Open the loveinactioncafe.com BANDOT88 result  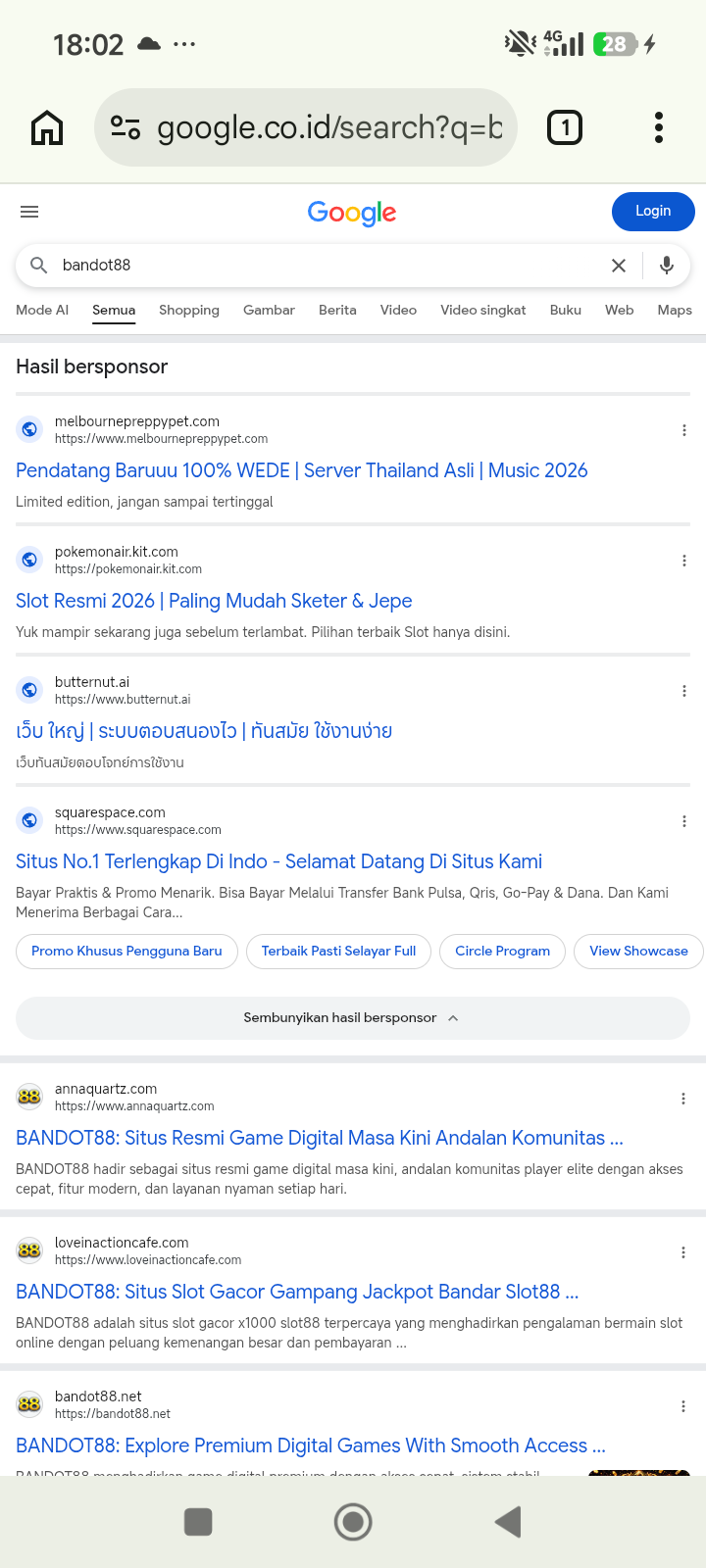(297, 1292)
